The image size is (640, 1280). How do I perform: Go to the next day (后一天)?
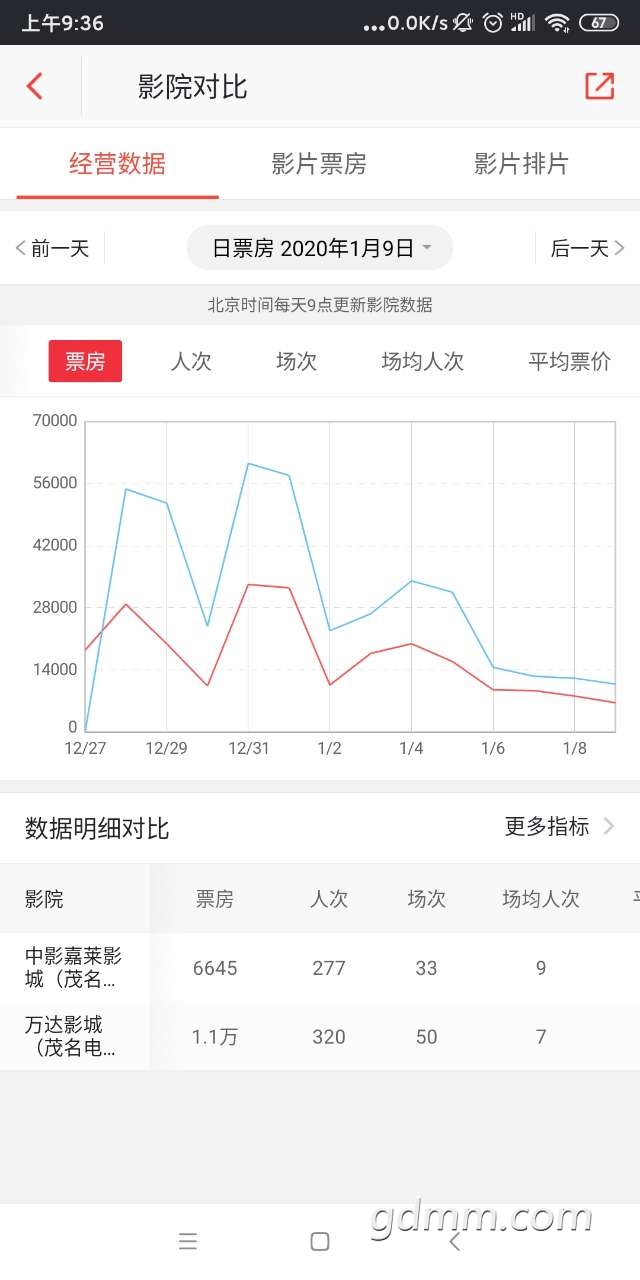[587, 248]
